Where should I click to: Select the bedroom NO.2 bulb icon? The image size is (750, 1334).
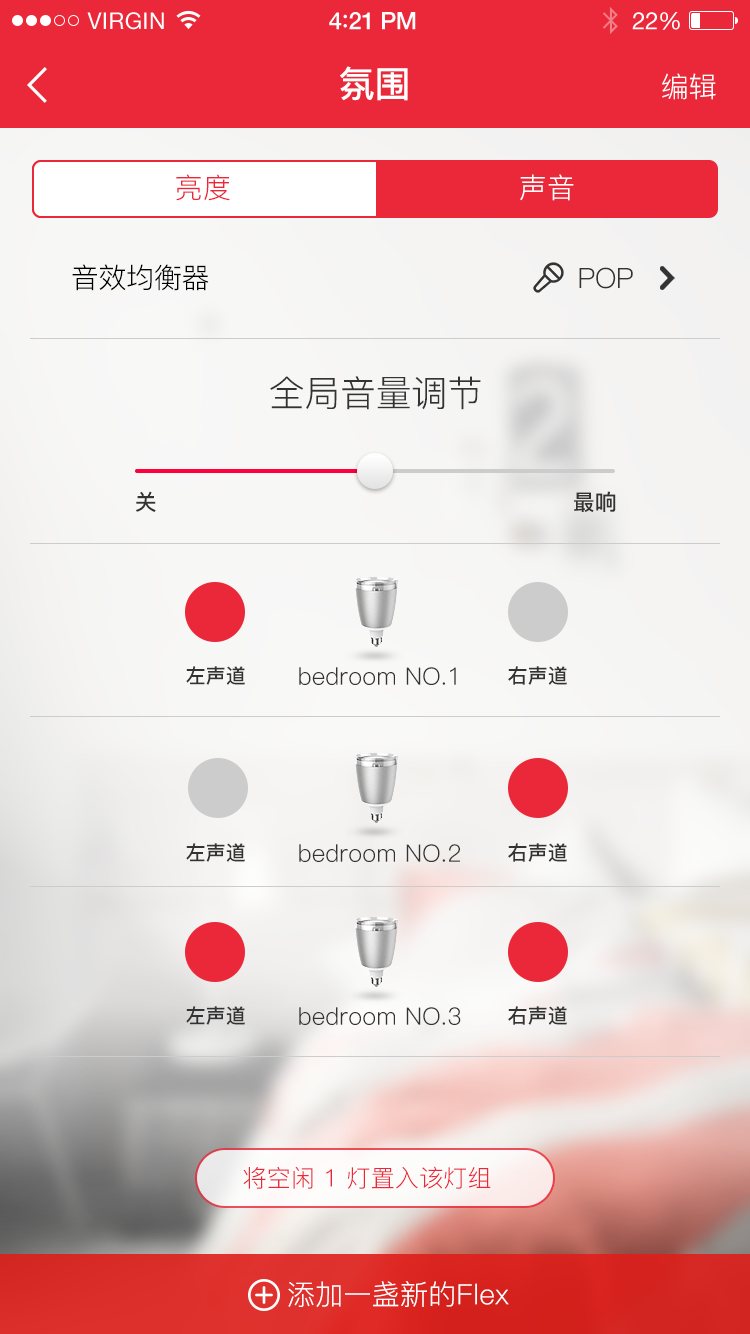click(375, 788)
